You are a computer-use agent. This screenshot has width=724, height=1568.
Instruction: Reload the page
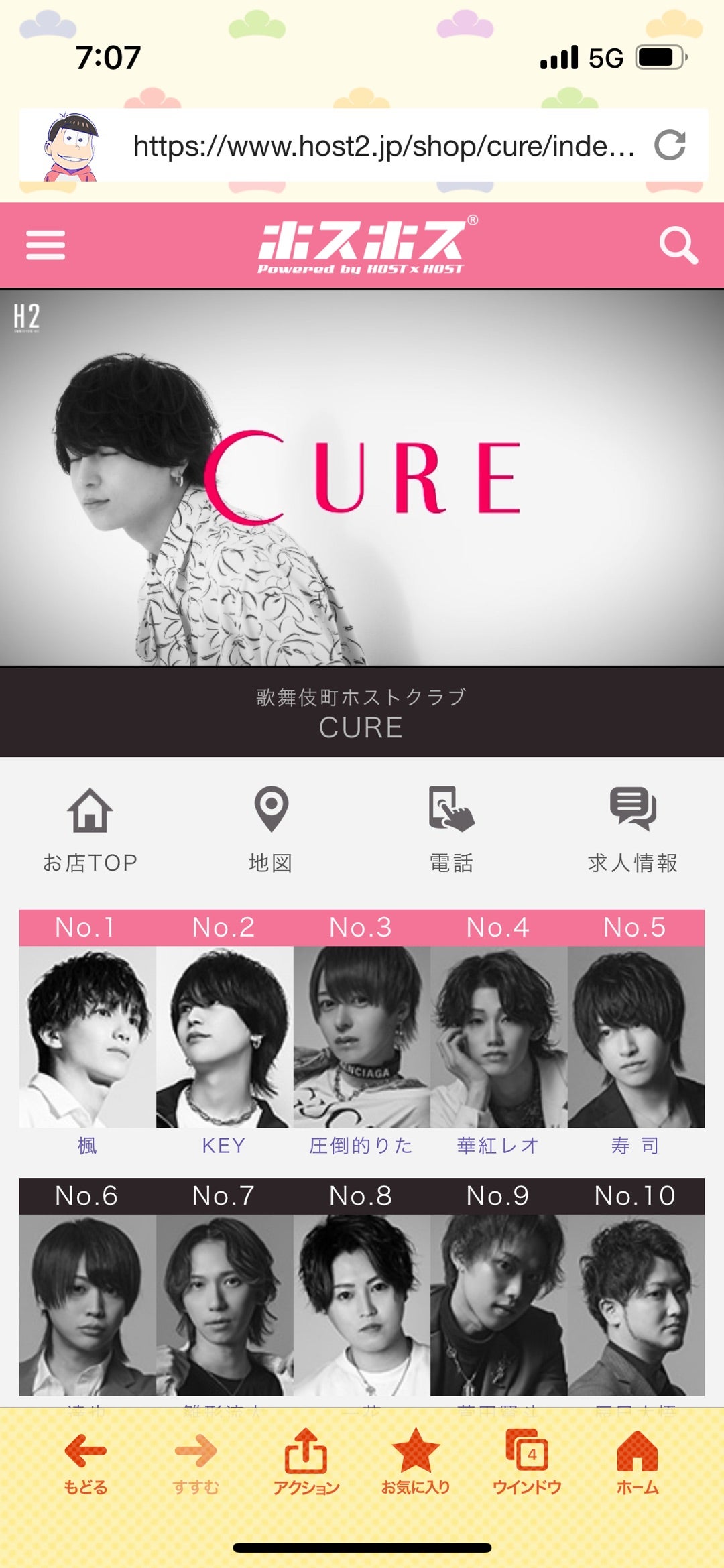tap(670, 145)
